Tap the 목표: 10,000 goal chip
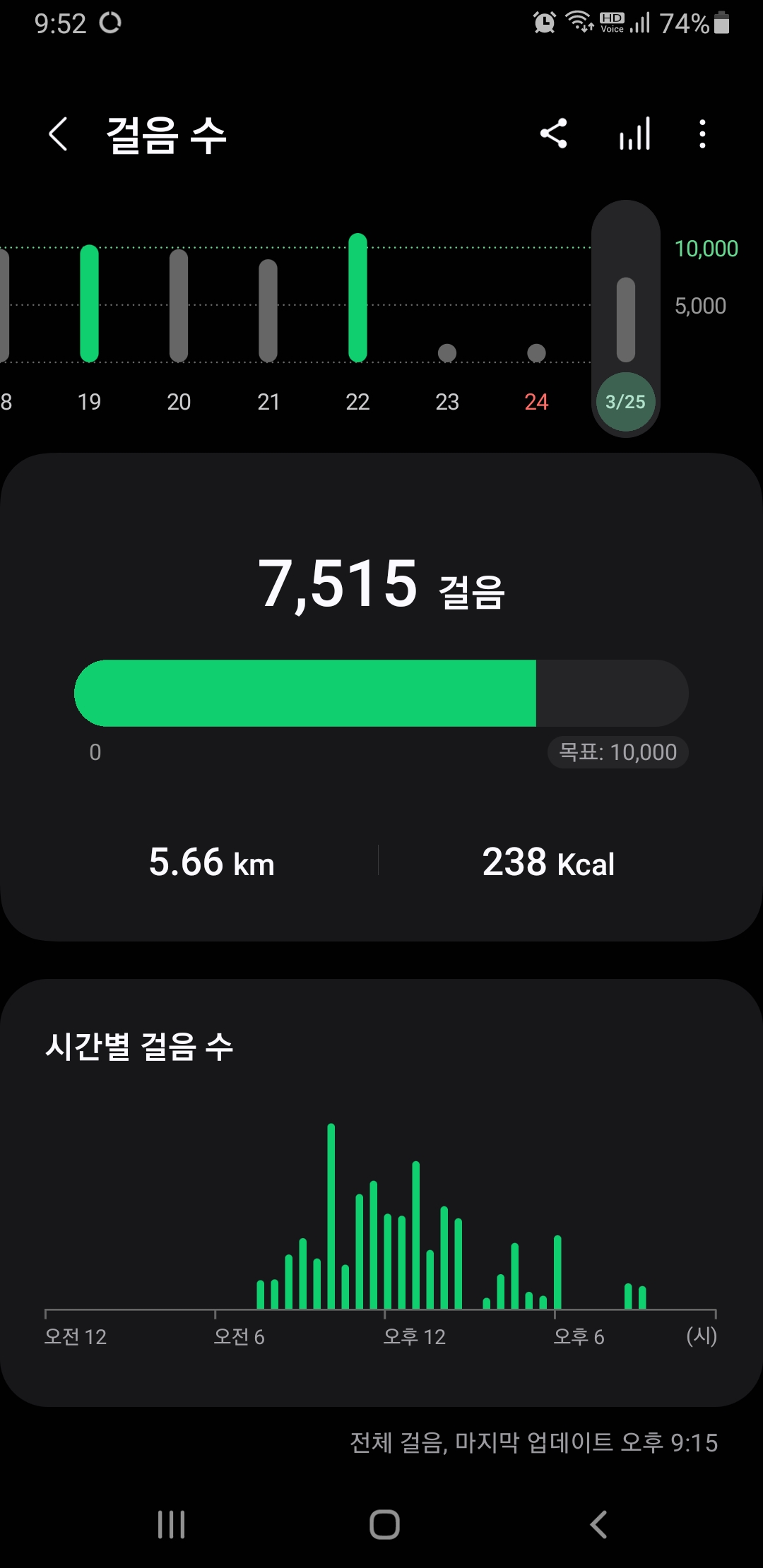 point(617,752)
